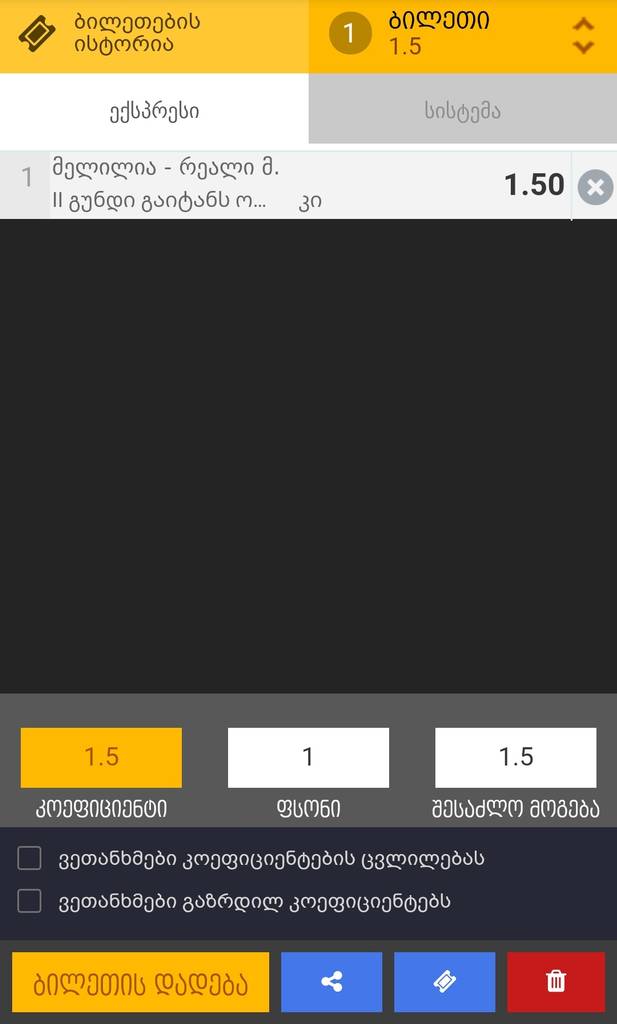The width and height of the screenshot is (617, 1024).
Task: Switch to the სისტემა tab
Action: click(462, 111)
